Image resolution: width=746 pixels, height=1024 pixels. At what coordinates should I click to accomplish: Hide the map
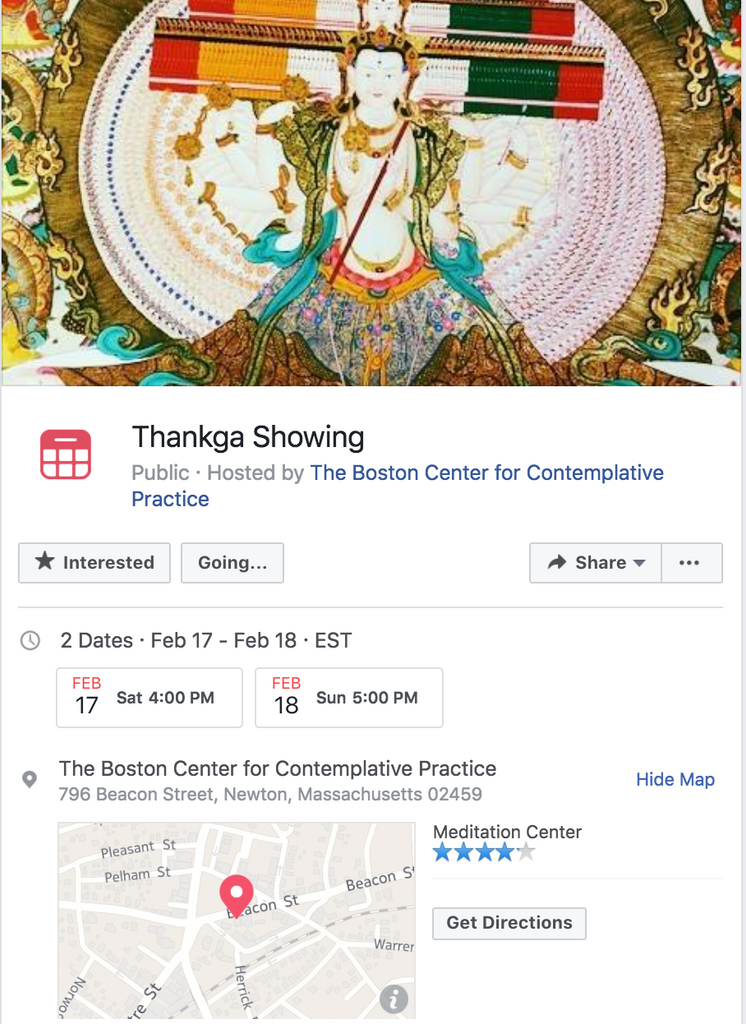[675, 780]
